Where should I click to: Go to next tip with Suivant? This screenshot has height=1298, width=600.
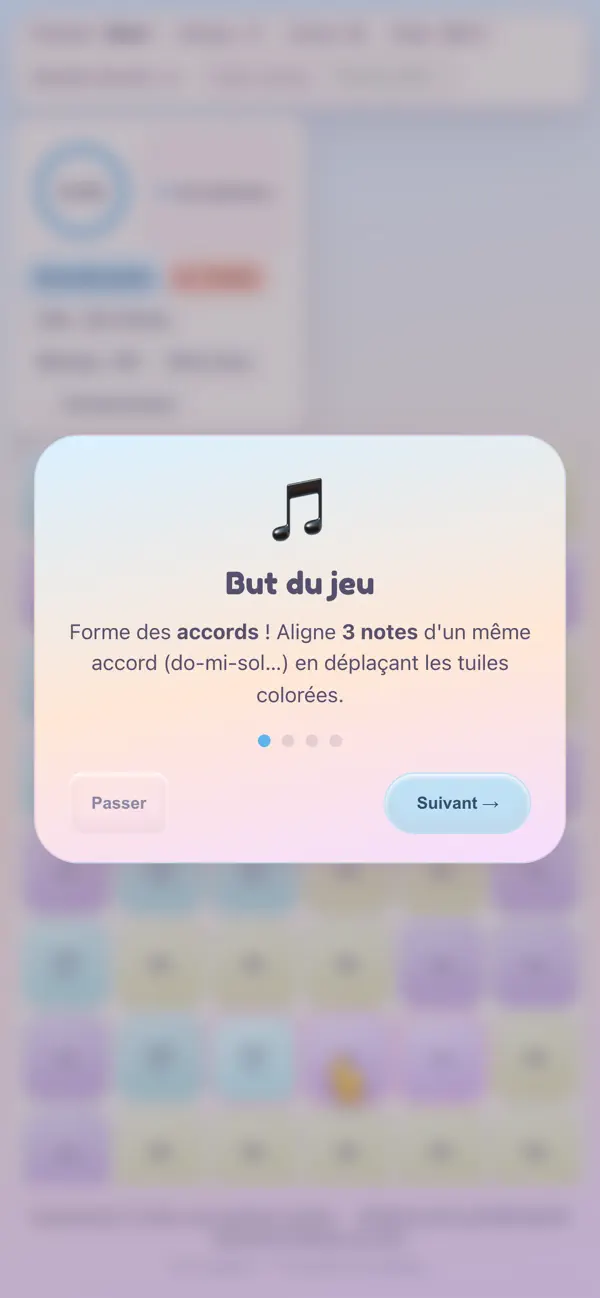tap(457, 803)
